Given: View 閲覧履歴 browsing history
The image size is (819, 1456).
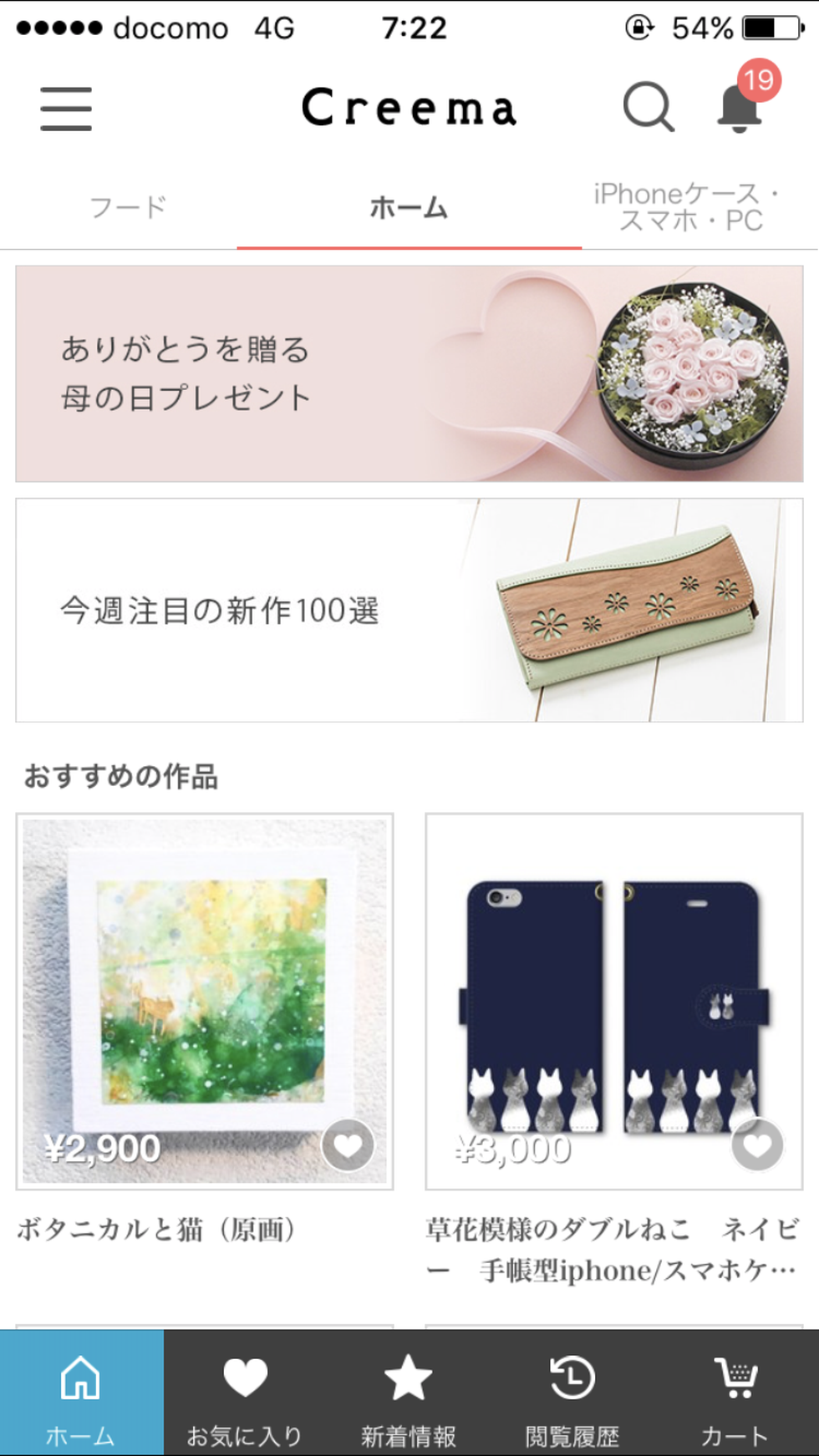Looking at the screenshot, I should point(572,1393).
